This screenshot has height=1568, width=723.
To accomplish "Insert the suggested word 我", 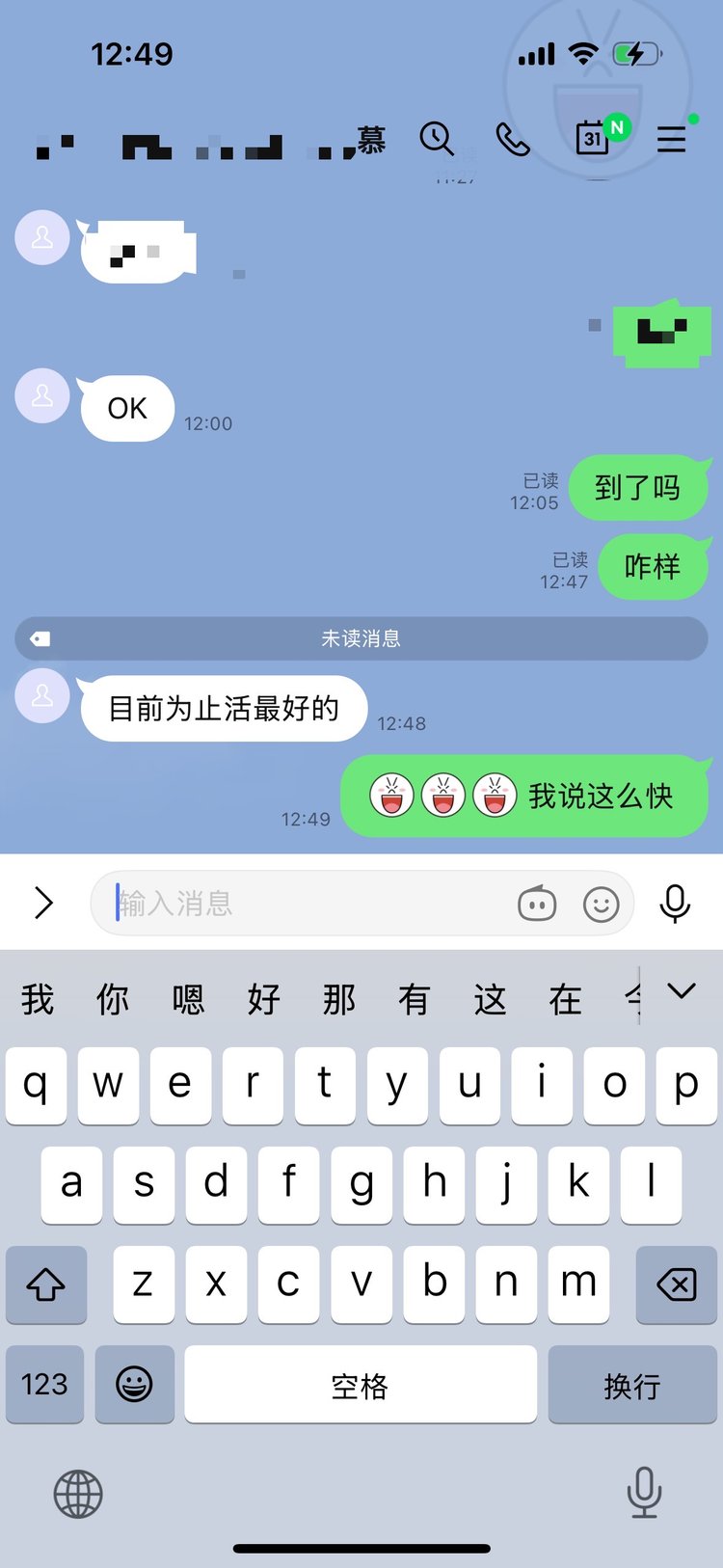I will coord(38,999).
